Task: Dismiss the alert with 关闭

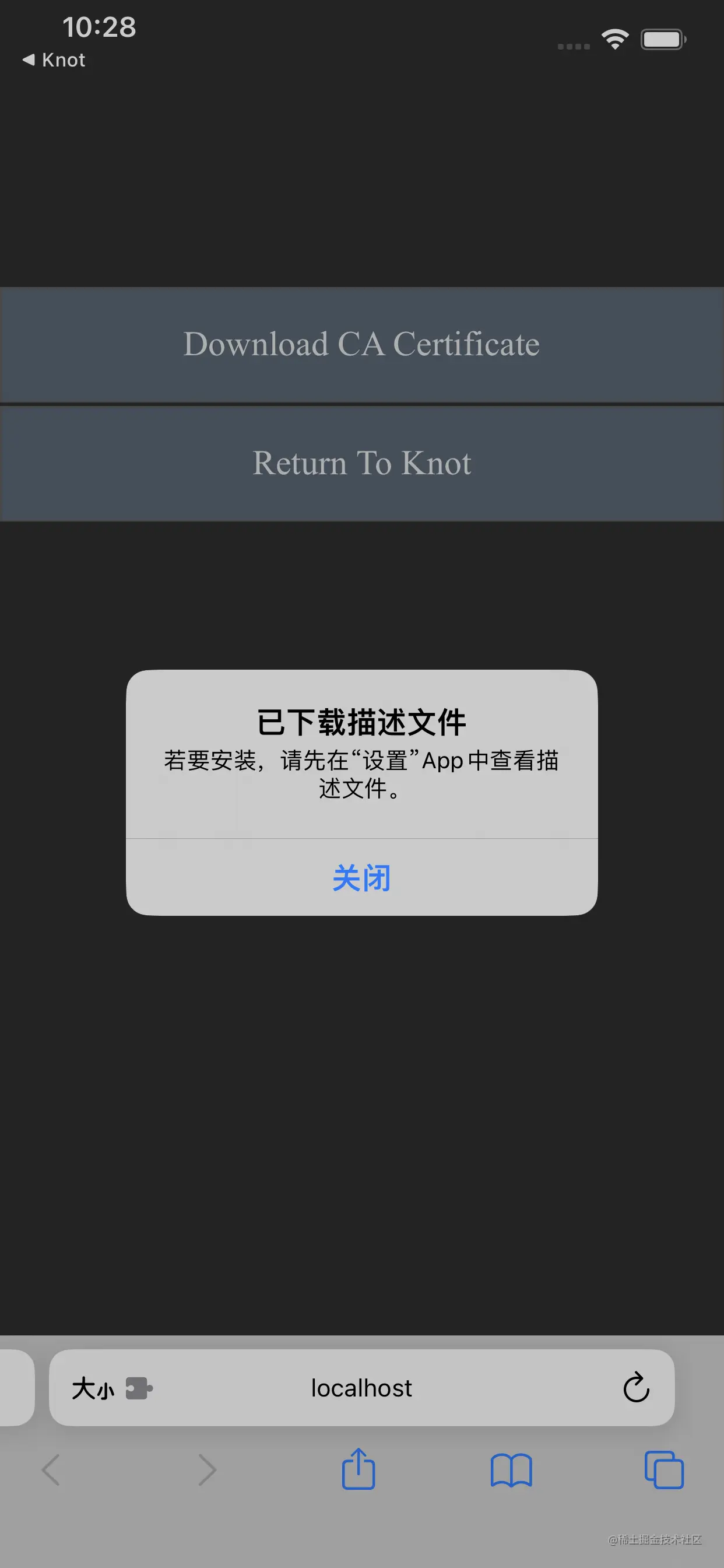Action: pos(361,878)
